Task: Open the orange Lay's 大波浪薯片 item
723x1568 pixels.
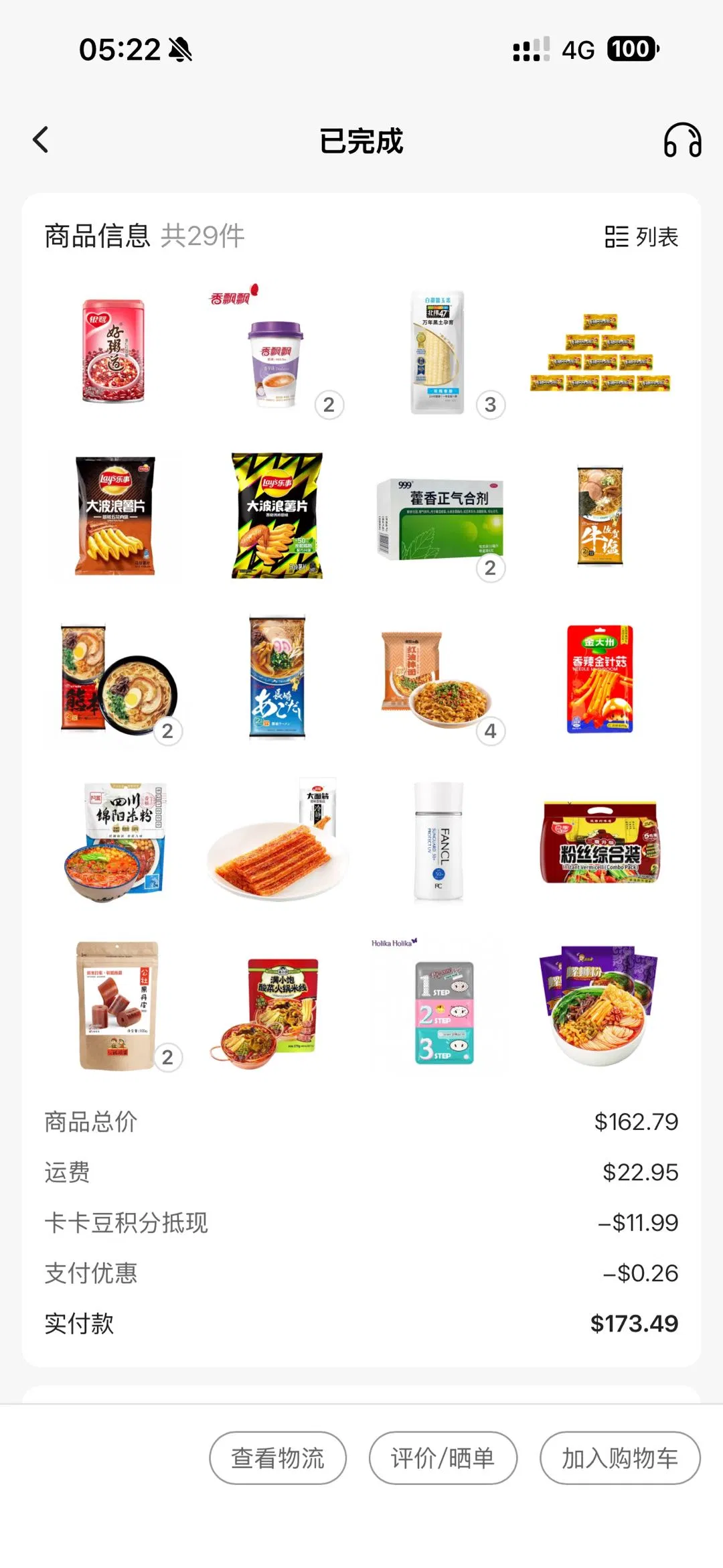Action: click(x=114, y=516)
